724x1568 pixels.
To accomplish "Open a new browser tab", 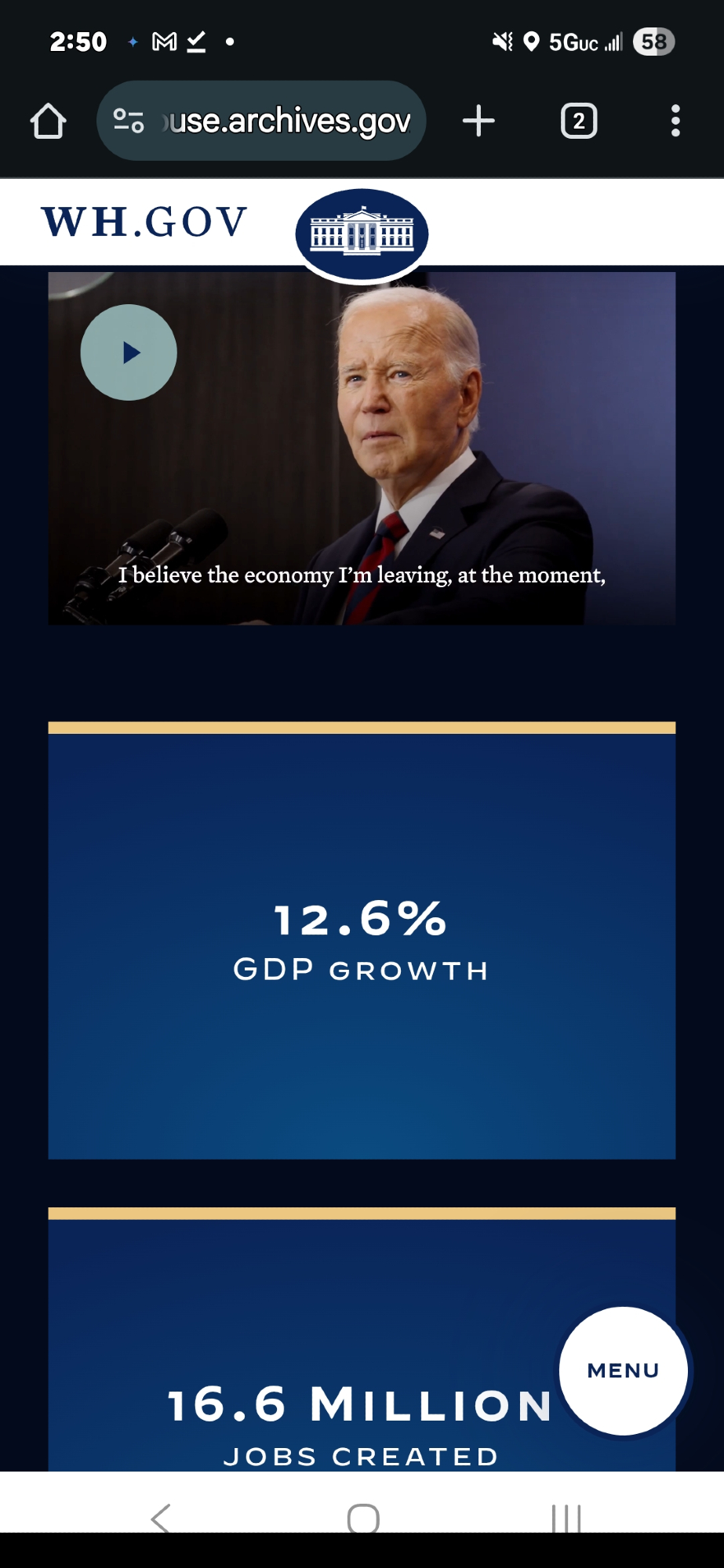I will coord(478,122).
